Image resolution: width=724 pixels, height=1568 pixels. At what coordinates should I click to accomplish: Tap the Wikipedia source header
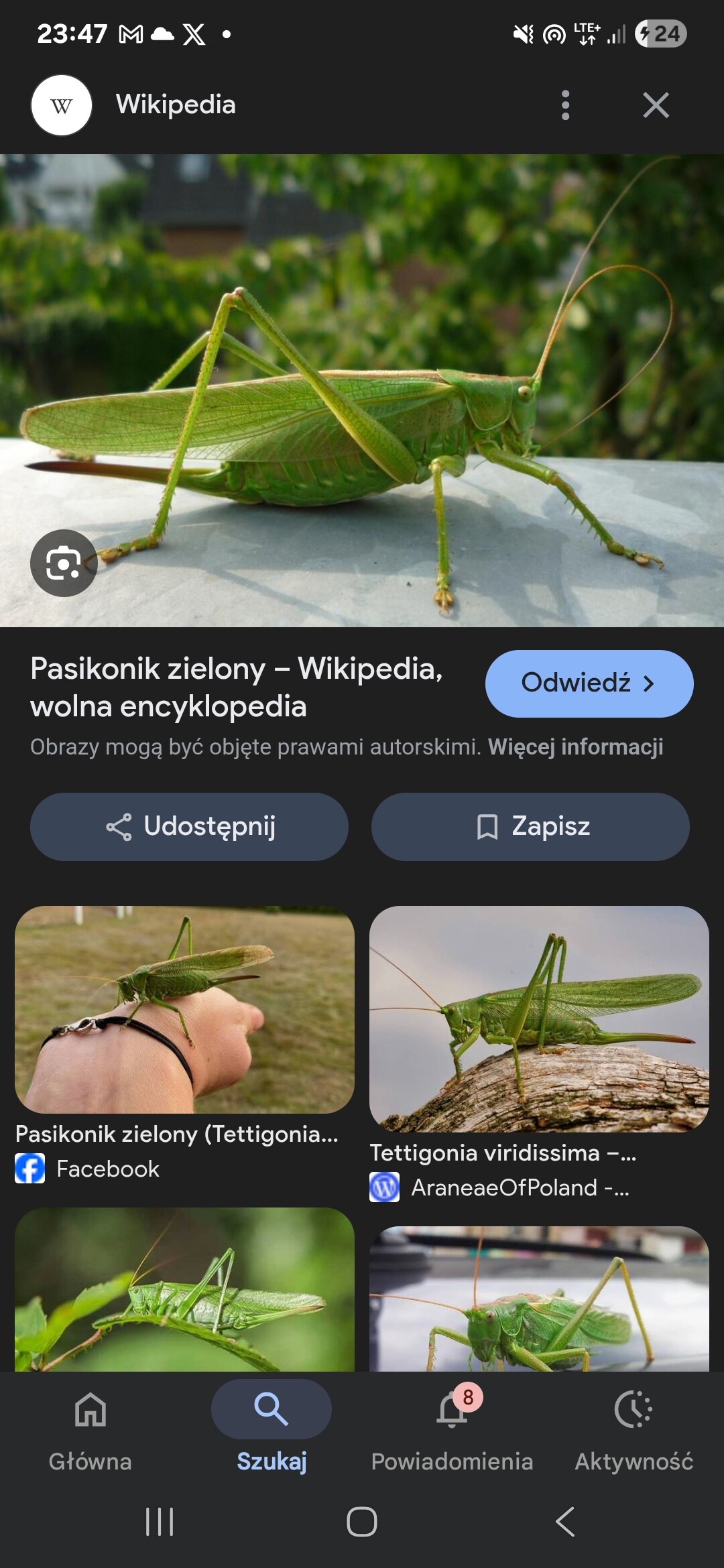(174, 105)
